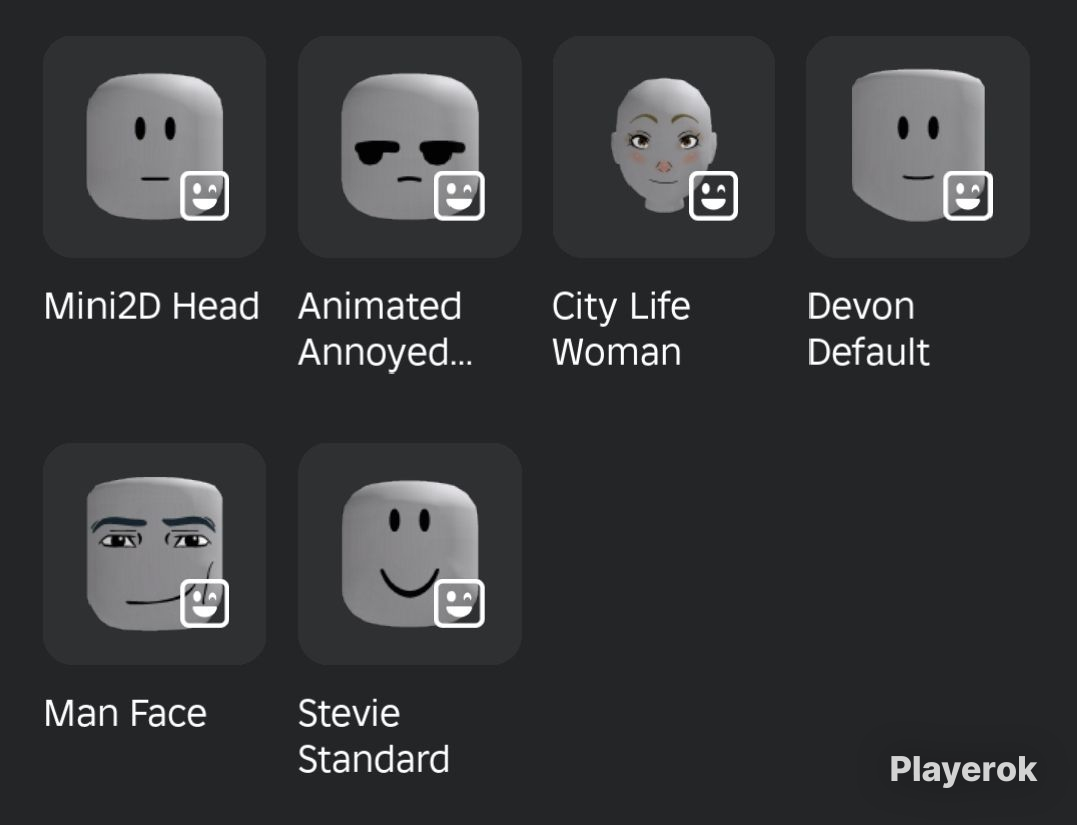Select the Stevie Standard head
The height and width of the screenshot is (825, 1077).
click(409, 554)
